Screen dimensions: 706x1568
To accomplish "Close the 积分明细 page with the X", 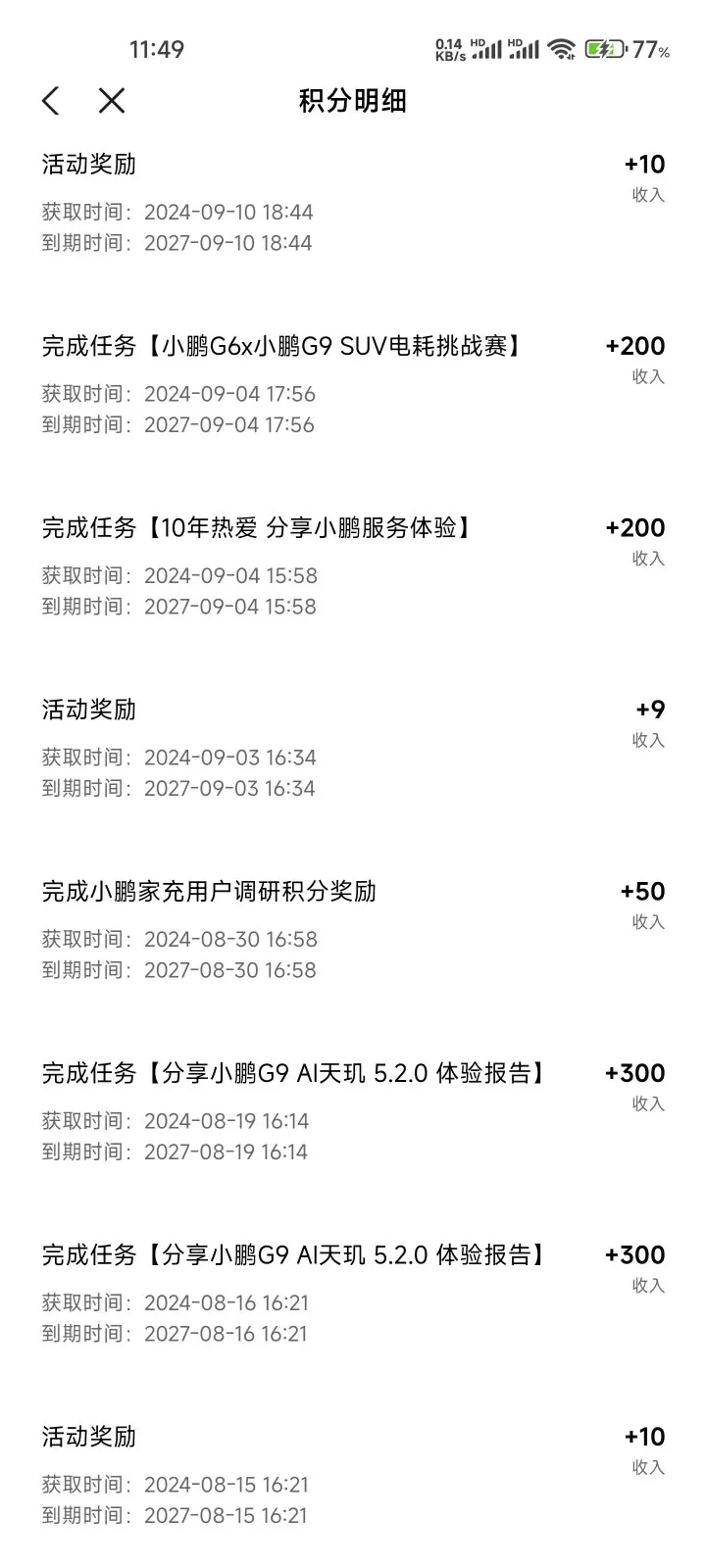I will click(112, 100).
